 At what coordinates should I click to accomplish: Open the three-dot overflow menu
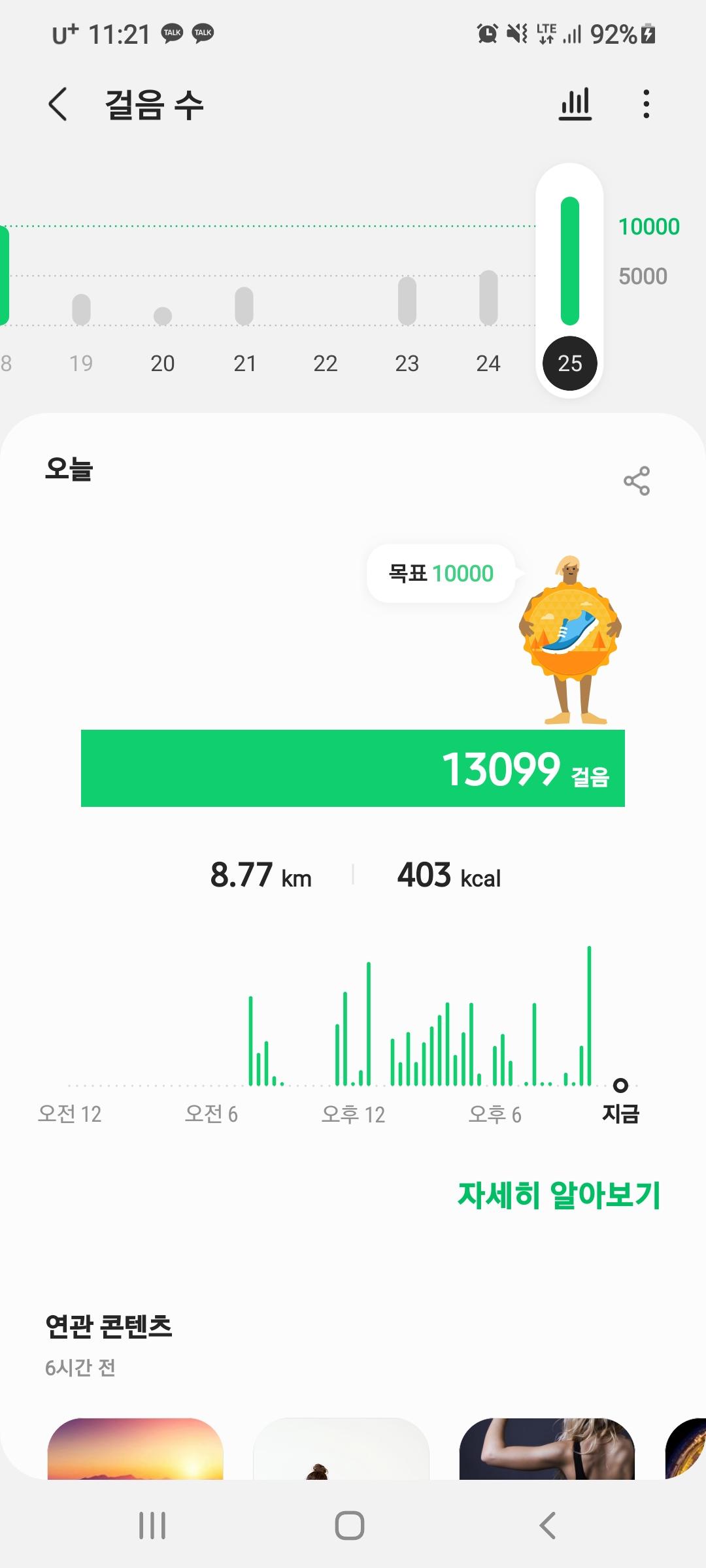646,105
